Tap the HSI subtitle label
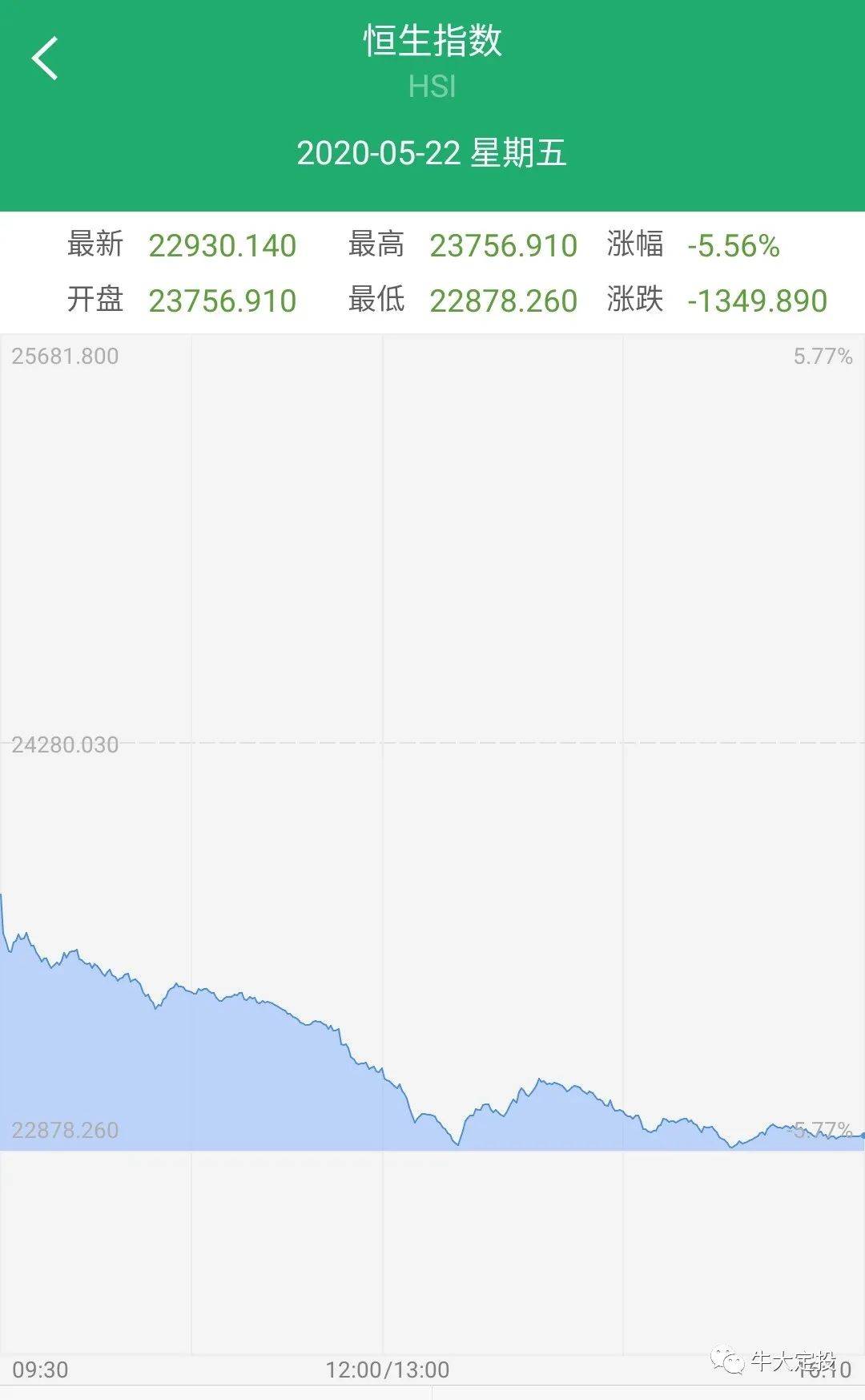865x1400 pixels. [x=432, y=88]
